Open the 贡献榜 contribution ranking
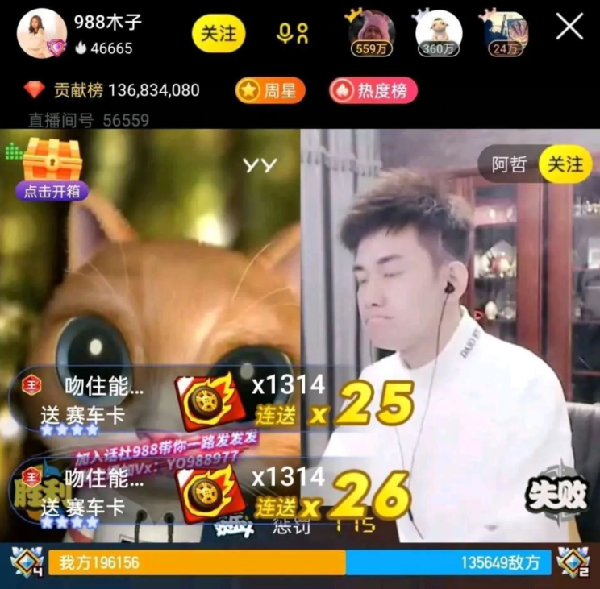 coord(112,90)
